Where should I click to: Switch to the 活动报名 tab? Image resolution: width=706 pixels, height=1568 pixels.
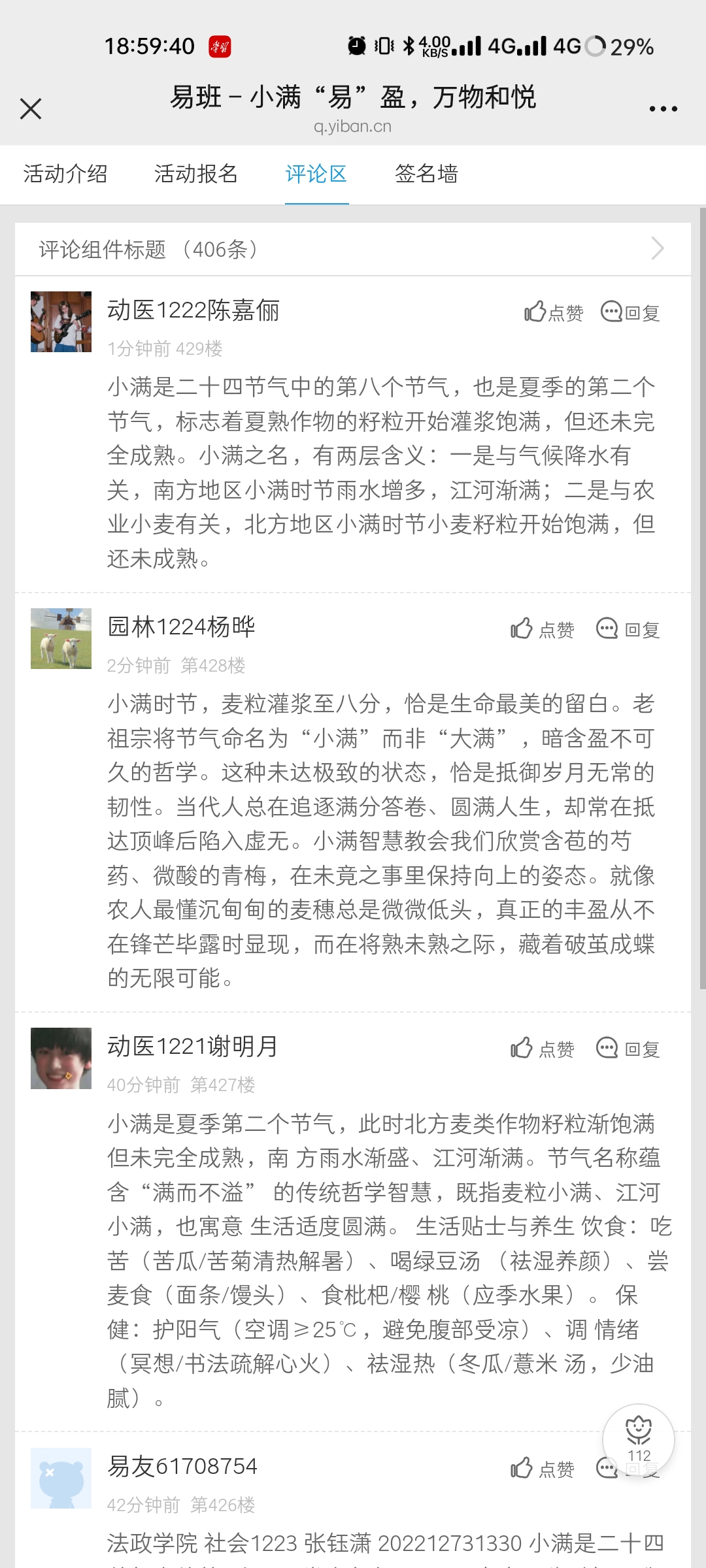click(x=196, y=174)
